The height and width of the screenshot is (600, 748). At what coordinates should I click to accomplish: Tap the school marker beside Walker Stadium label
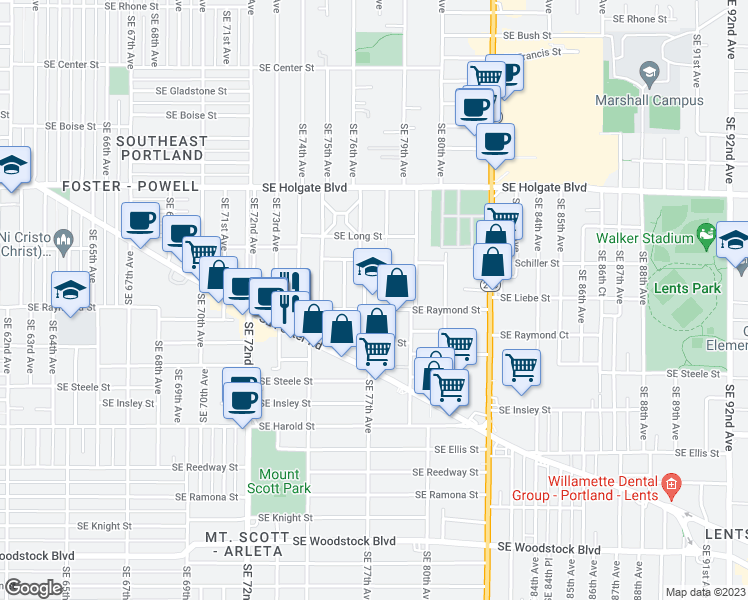(735, 241)
